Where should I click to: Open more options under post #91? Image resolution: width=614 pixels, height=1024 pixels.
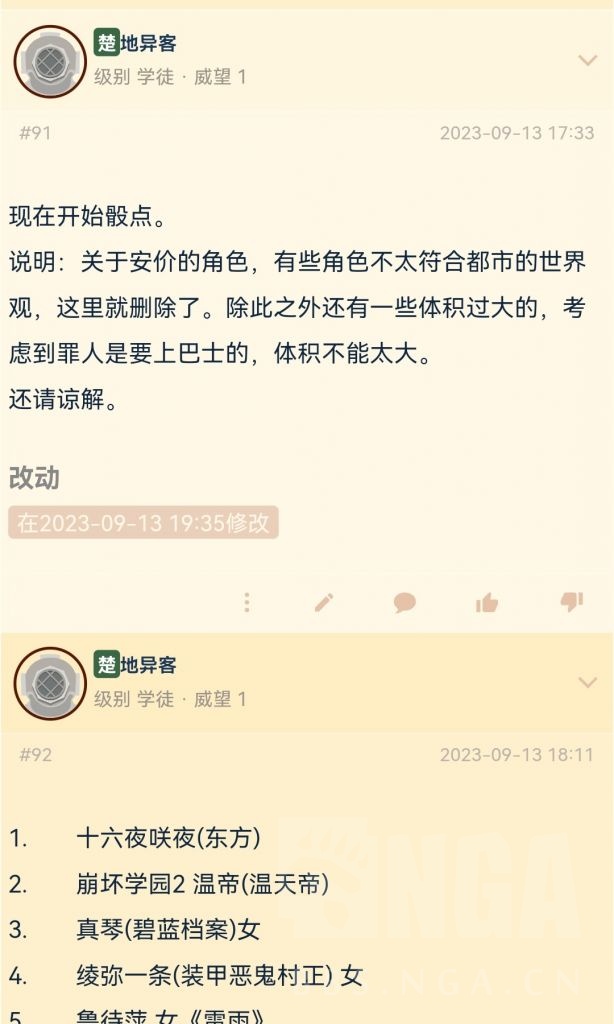coord(247,602)
